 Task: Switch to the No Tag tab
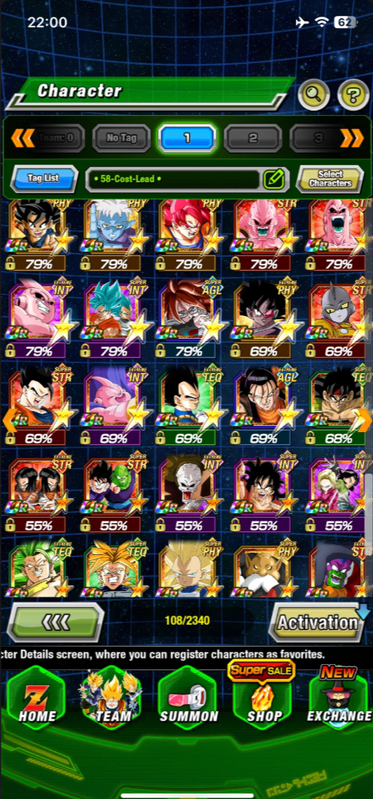coord(121,138)
